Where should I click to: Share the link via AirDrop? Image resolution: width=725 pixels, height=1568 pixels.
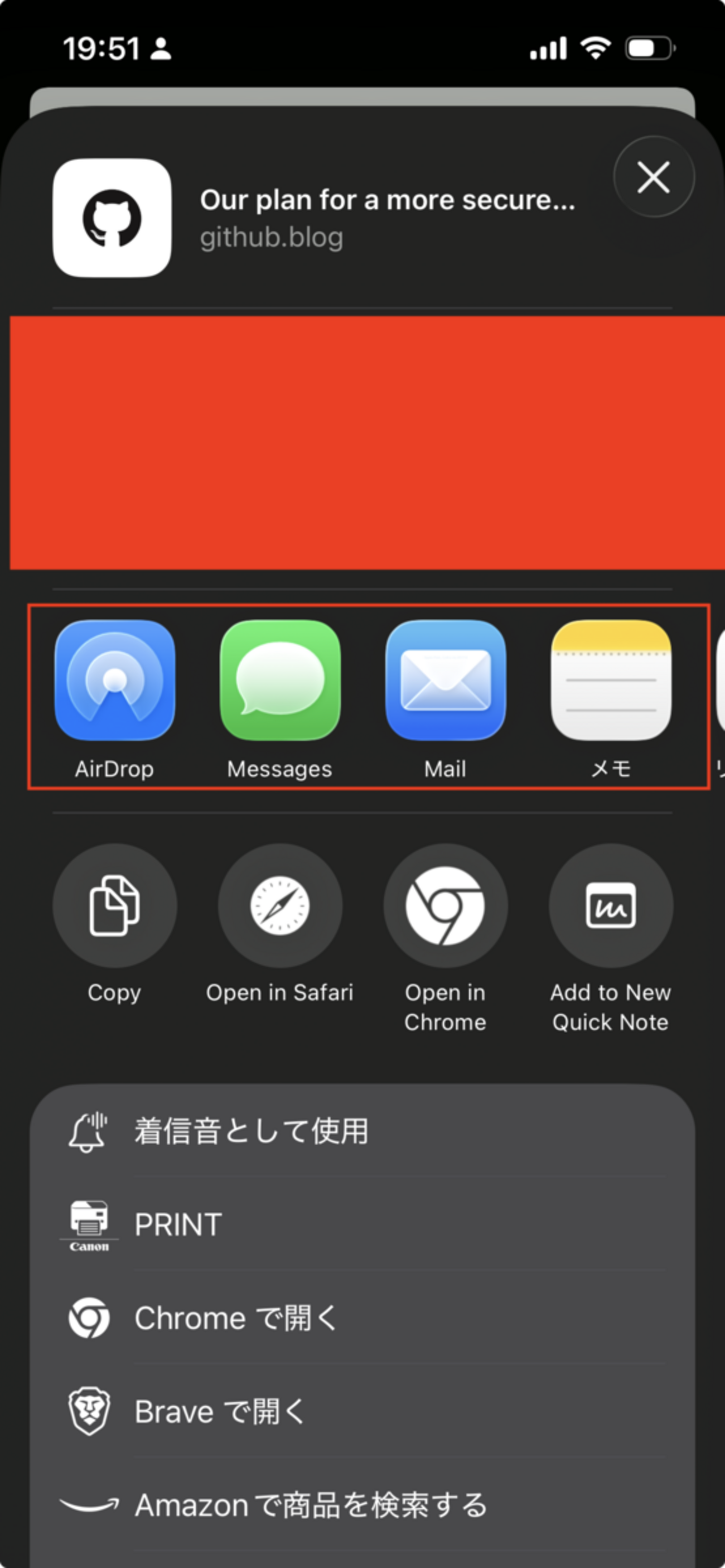[114, 681]
